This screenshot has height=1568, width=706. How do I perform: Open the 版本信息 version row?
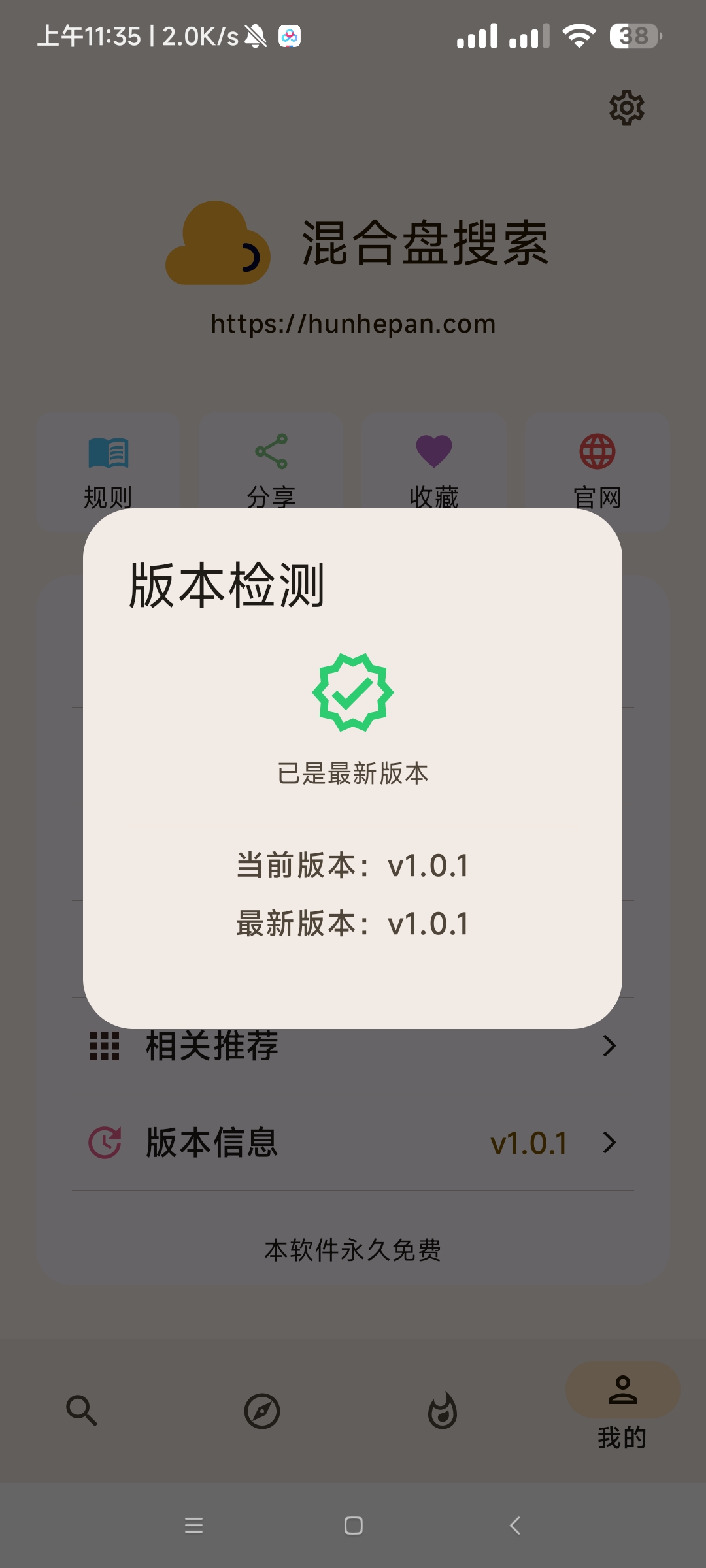tap(353, 1143)
